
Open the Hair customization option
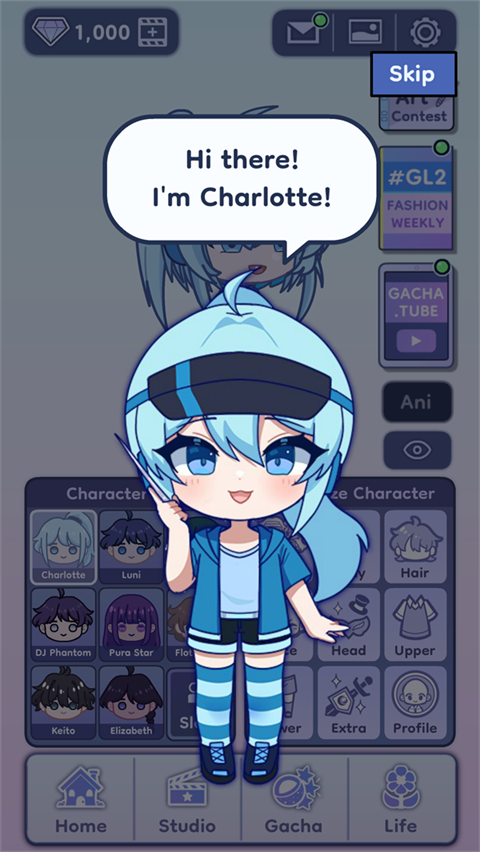pos(415,547)
